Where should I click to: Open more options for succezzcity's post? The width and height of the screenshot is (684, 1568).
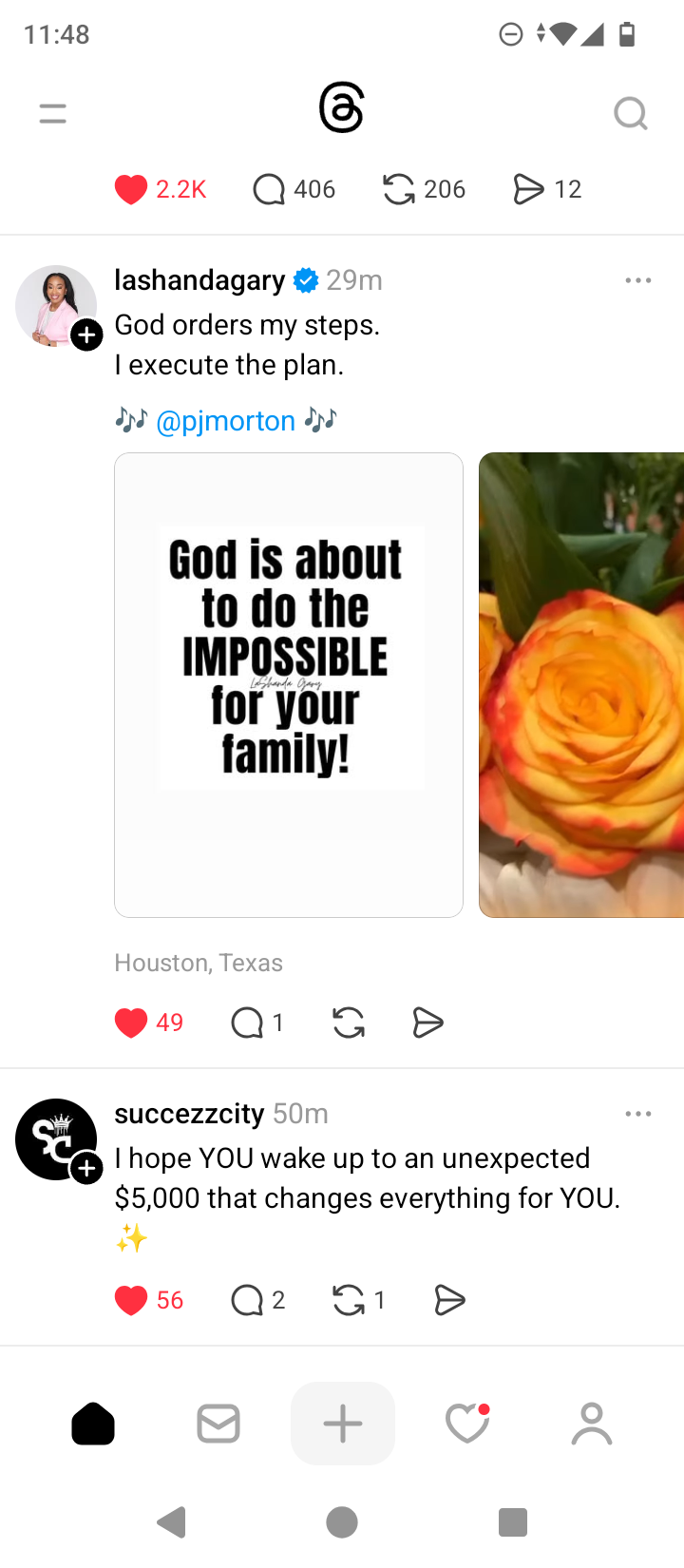[638, 1114]
